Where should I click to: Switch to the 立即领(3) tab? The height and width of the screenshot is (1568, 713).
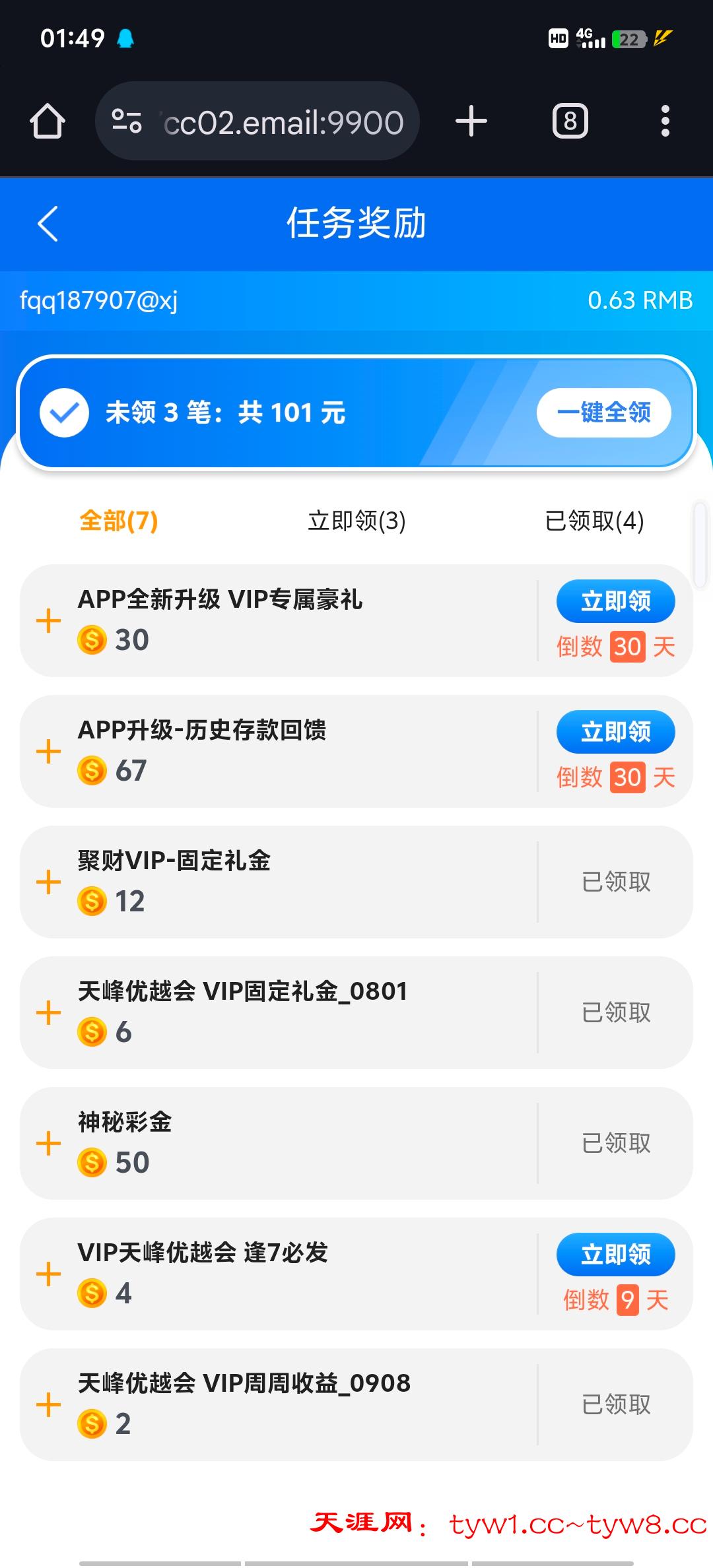(x=356, y=521)
